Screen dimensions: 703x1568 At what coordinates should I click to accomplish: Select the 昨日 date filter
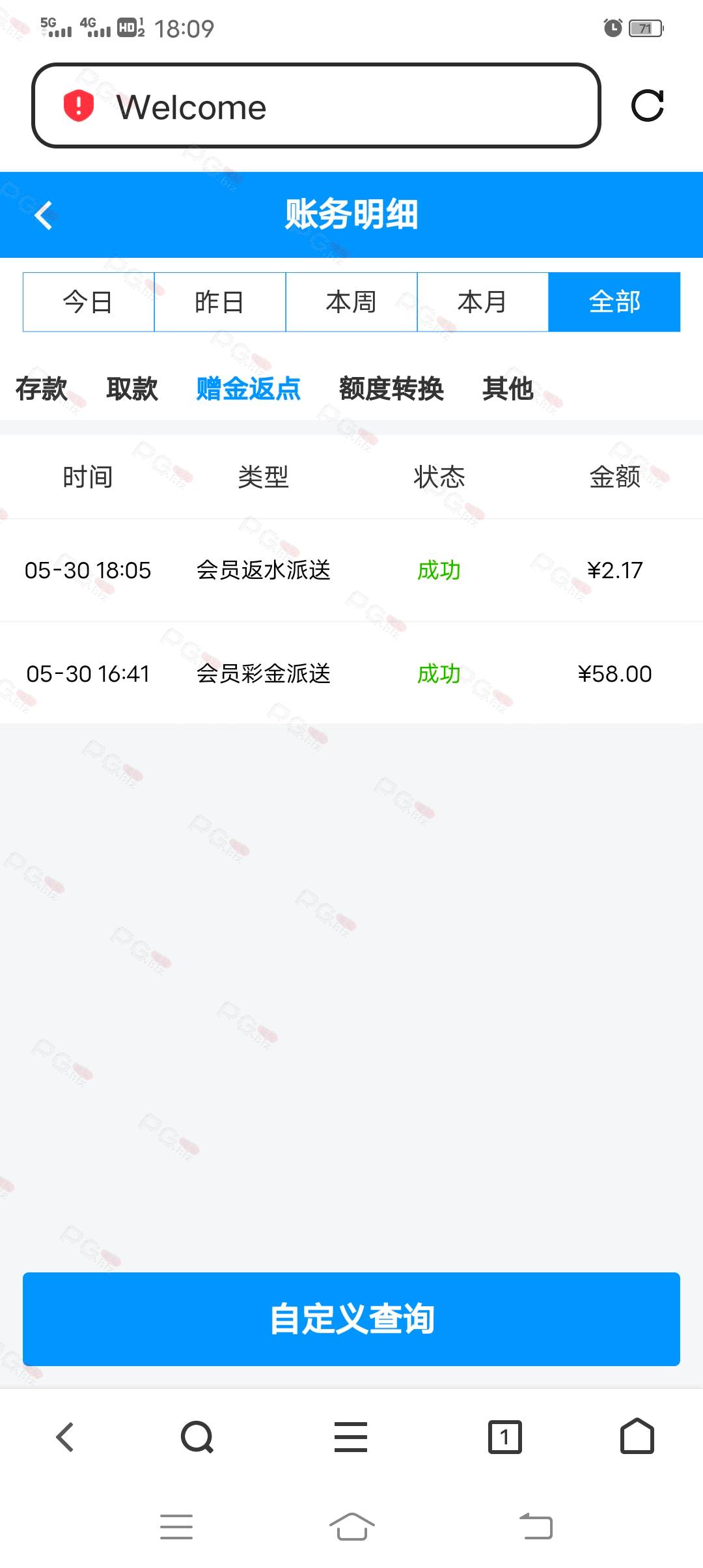click(x=220, y=302)
